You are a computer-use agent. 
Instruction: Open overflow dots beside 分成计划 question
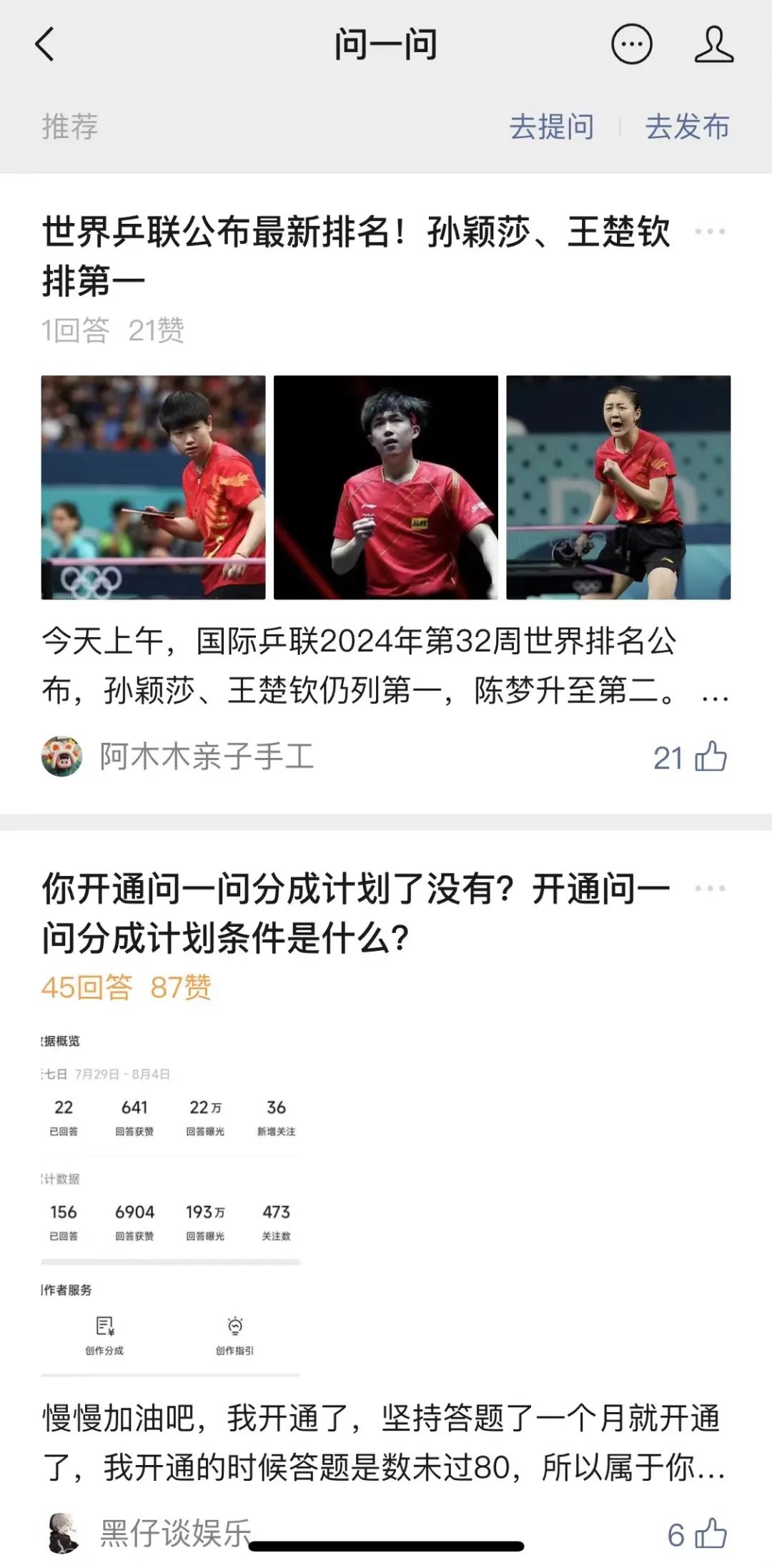pos(710,888)
